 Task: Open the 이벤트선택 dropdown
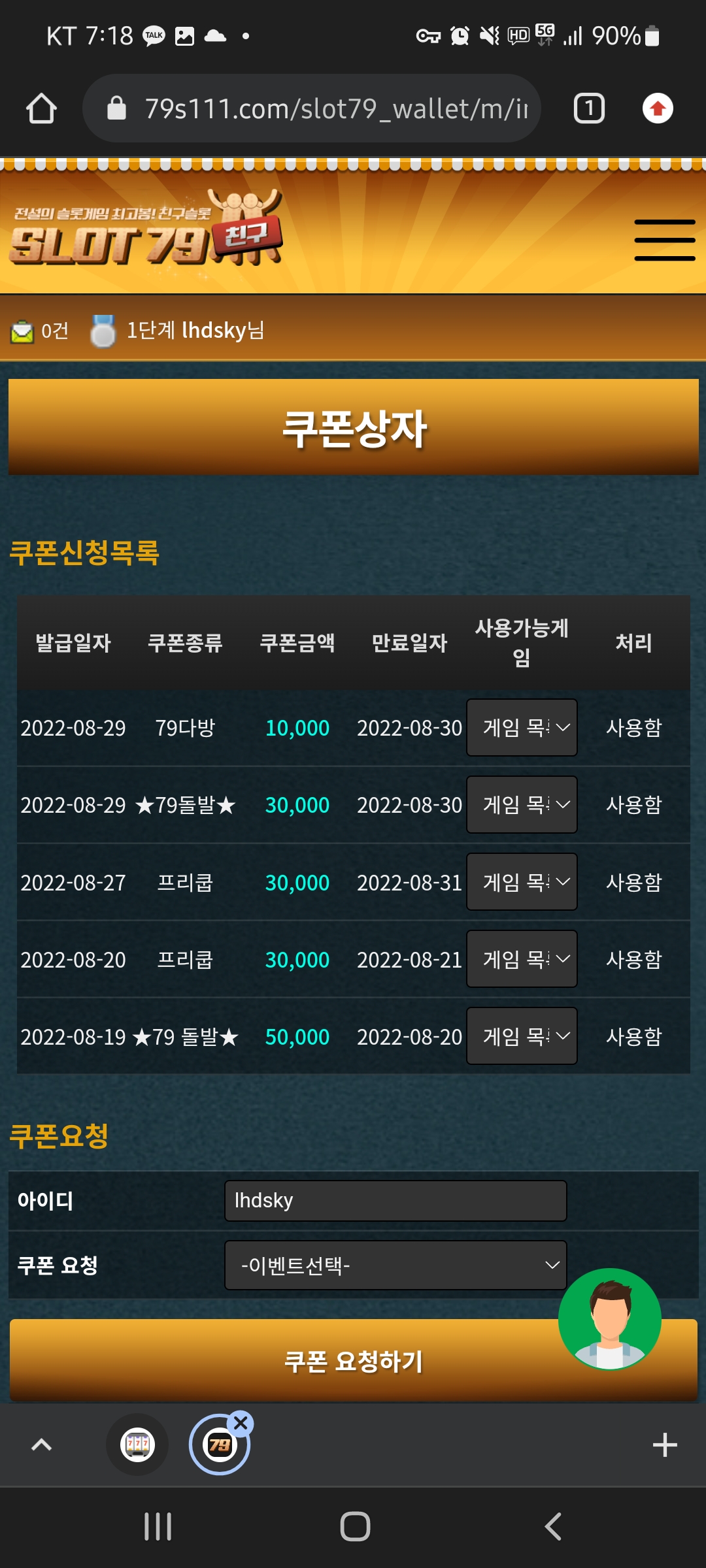pyautogui.click(x=395, y=1266)
